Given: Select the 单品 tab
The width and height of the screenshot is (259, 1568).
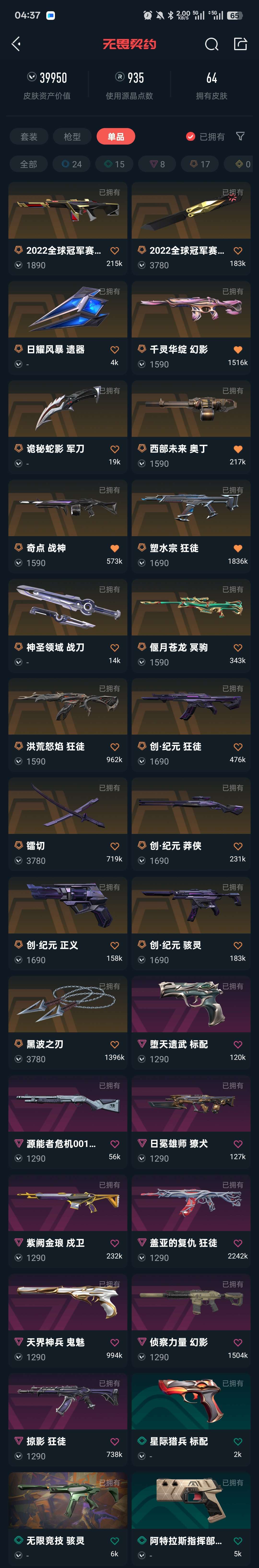Looking at the screenshot, I should 116,136.
